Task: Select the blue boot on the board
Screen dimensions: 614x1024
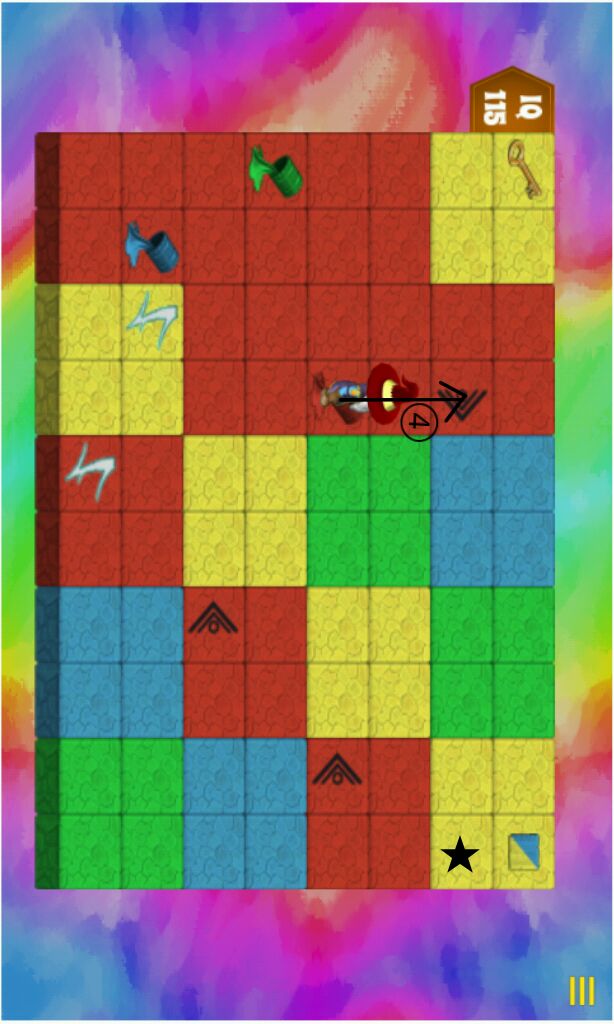Action: pos(152,247)
